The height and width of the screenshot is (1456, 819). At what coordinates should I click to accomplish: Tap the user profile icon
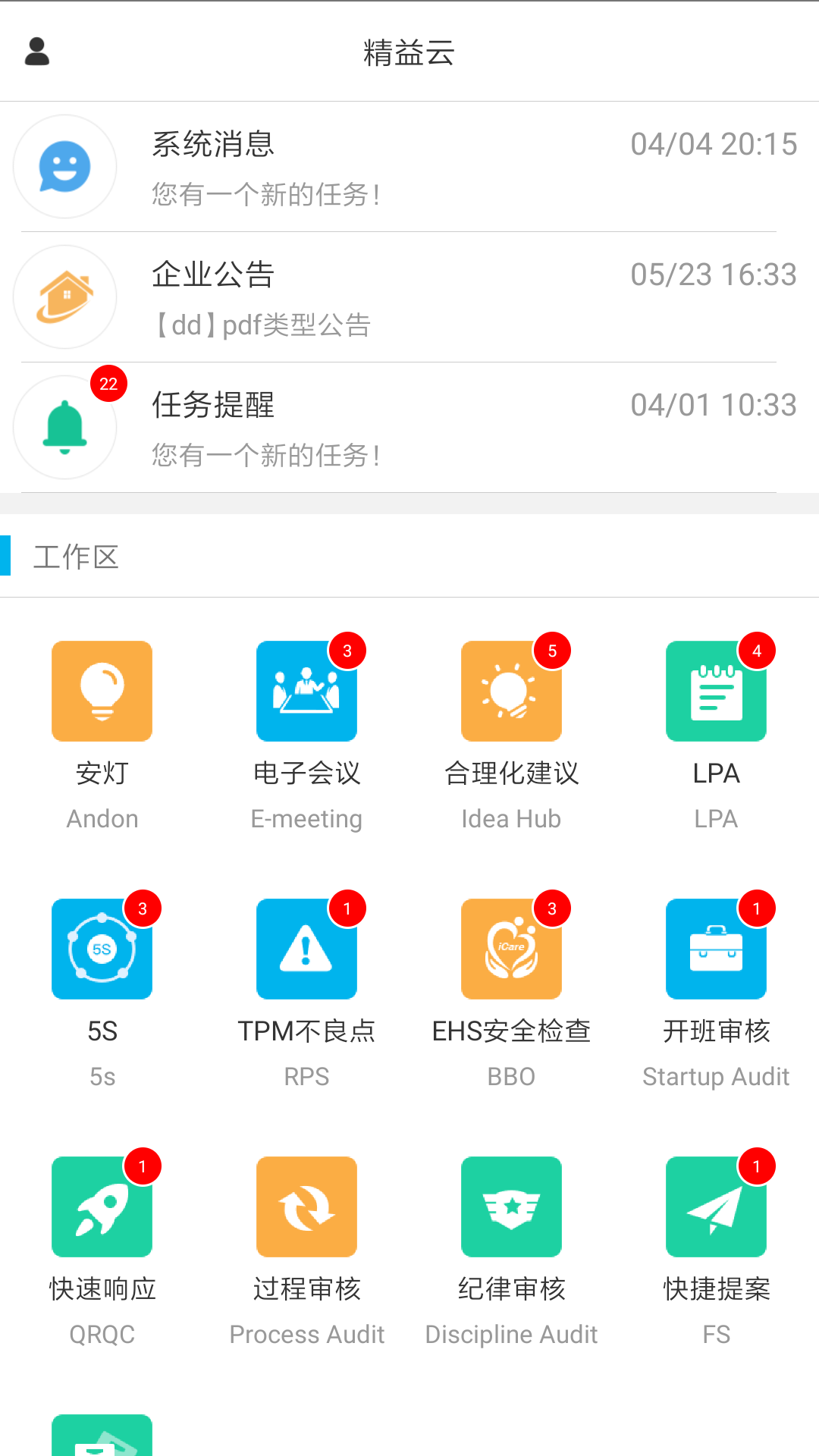pyautogui.click(x=36, y=52)
